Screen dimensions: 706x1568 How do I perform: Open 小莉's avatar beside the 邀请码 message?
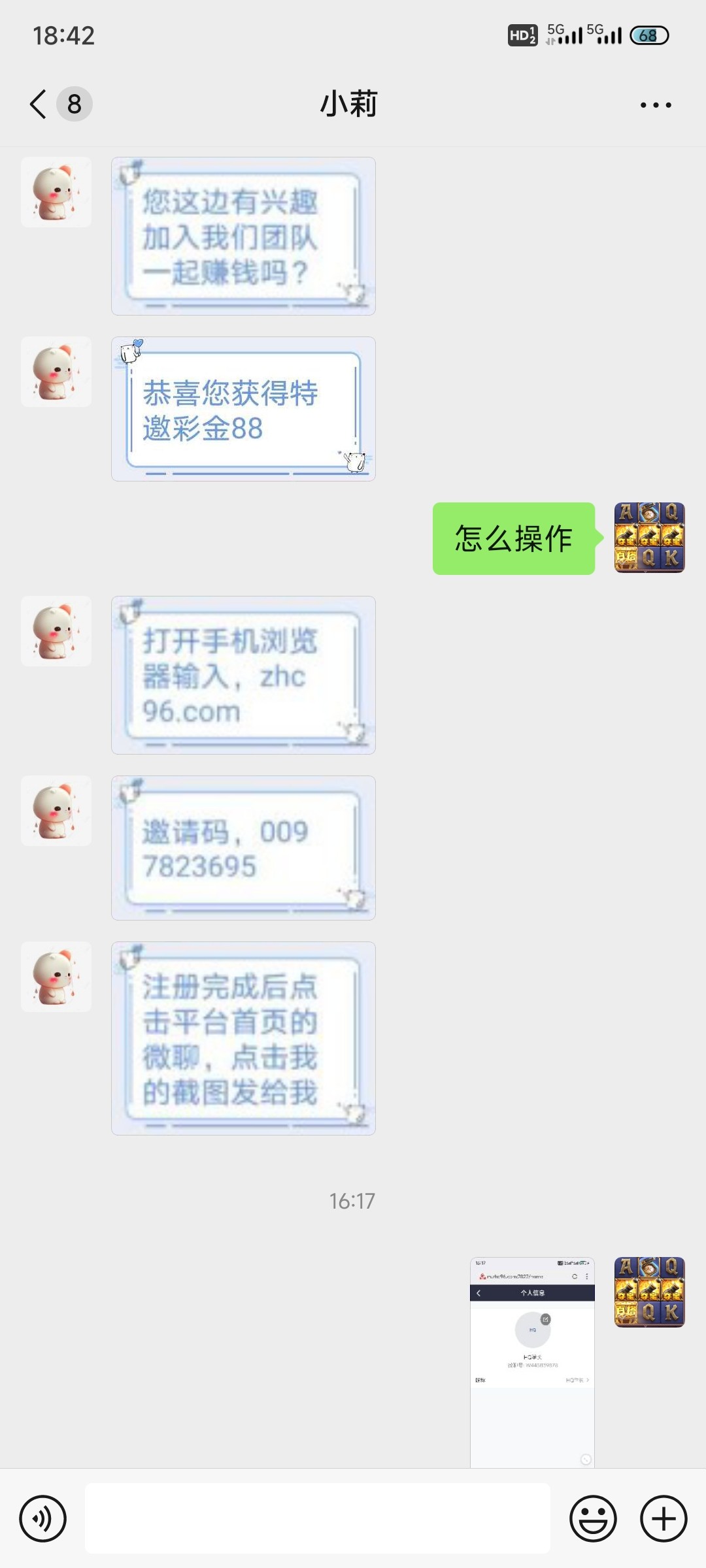[56, 811]
